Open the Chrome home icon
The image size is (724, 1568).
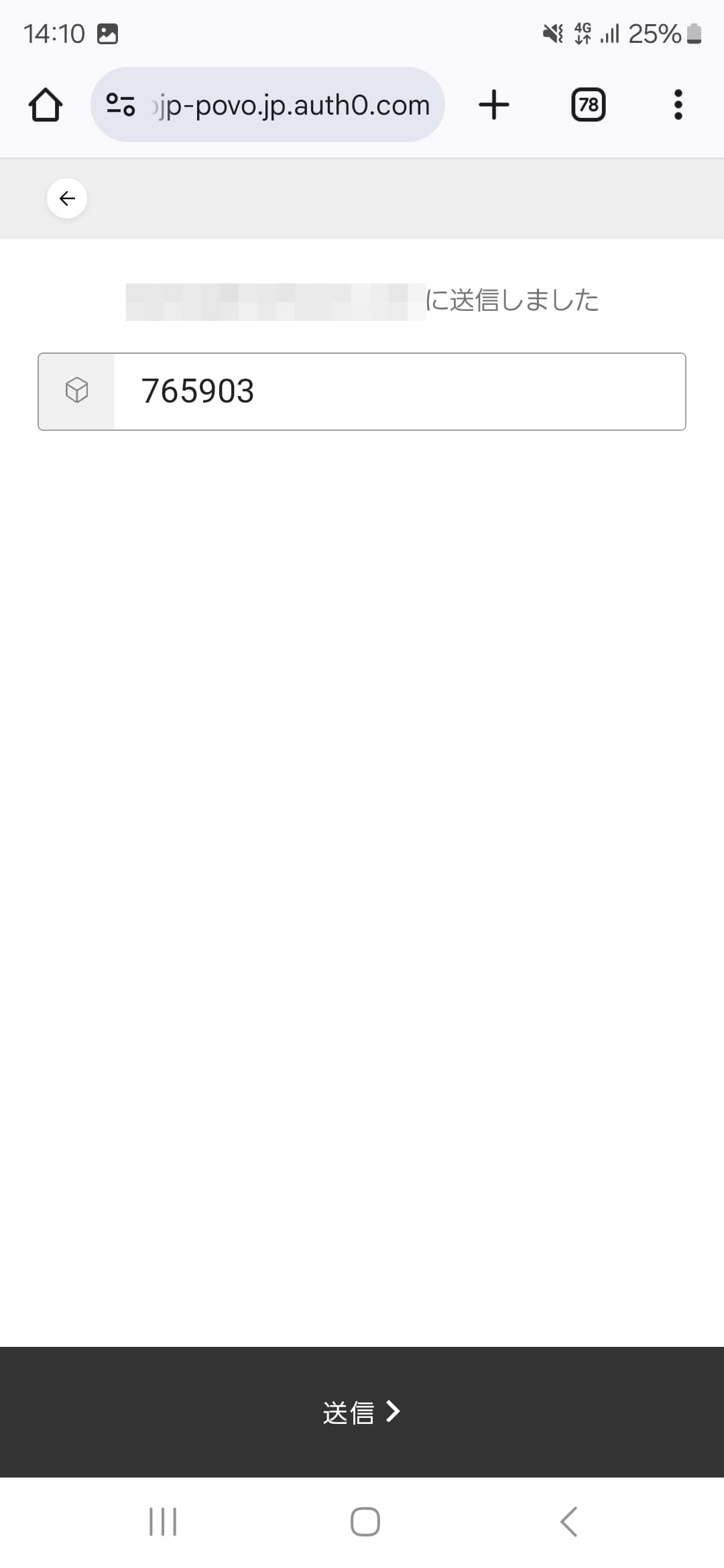[x=44, y=104]
